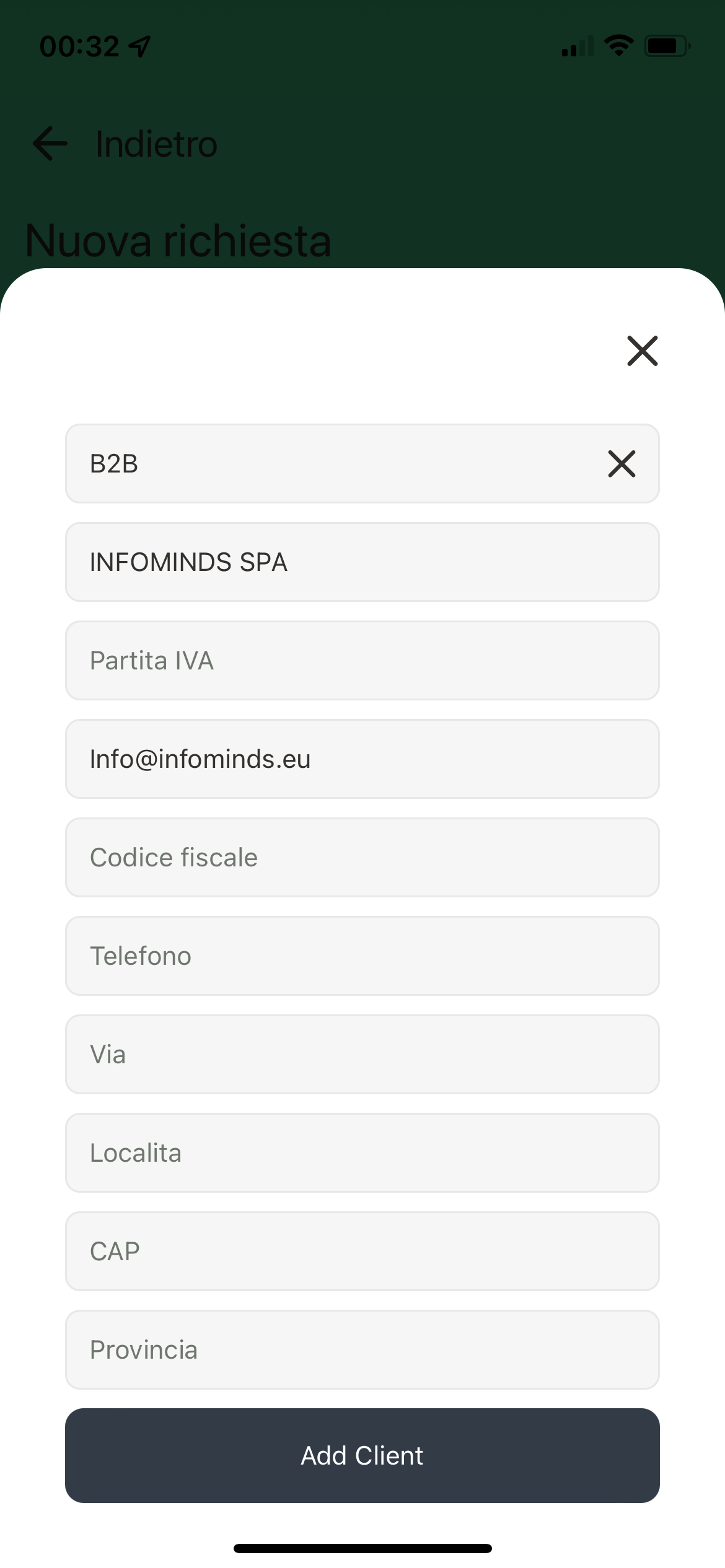Viewport: 725px width, 1568px height.
Task: Focus the CAP field
Action: 362,1252
